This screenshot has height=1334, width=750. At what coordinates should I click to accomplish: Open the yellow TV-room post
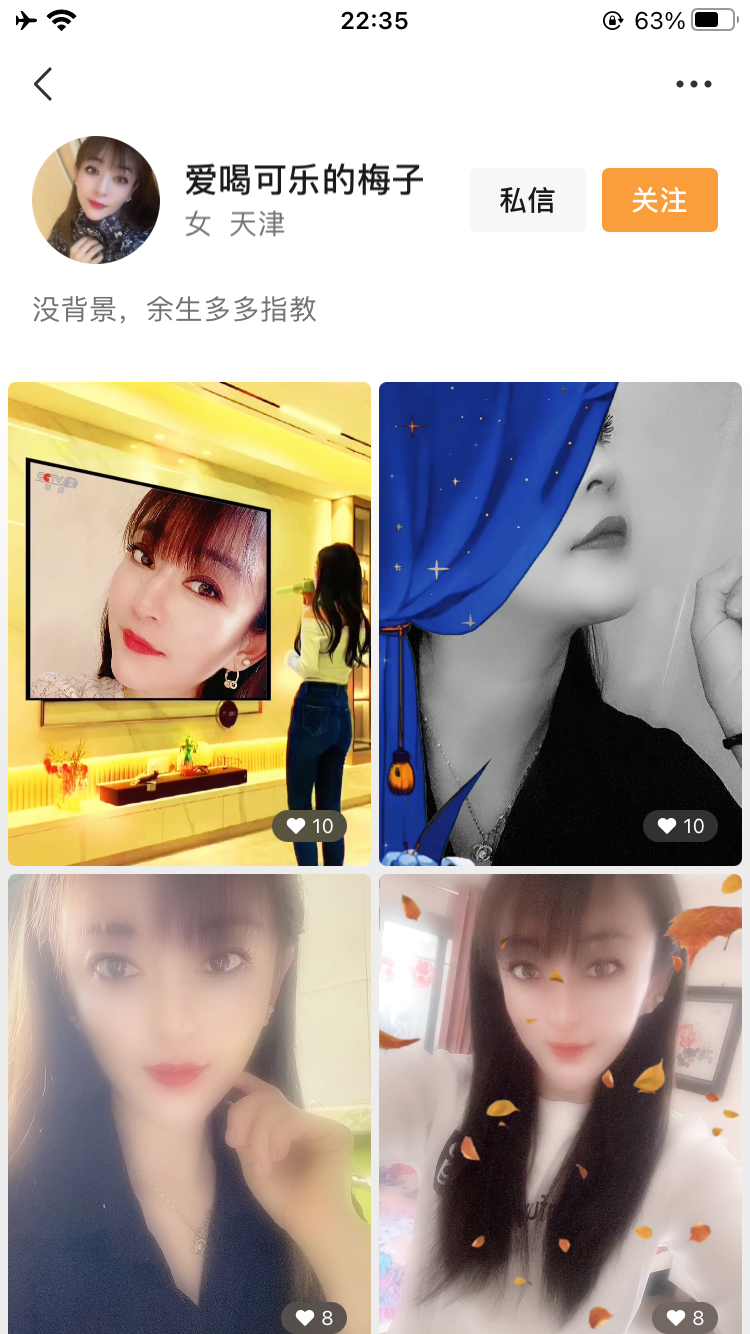(189, 623)
